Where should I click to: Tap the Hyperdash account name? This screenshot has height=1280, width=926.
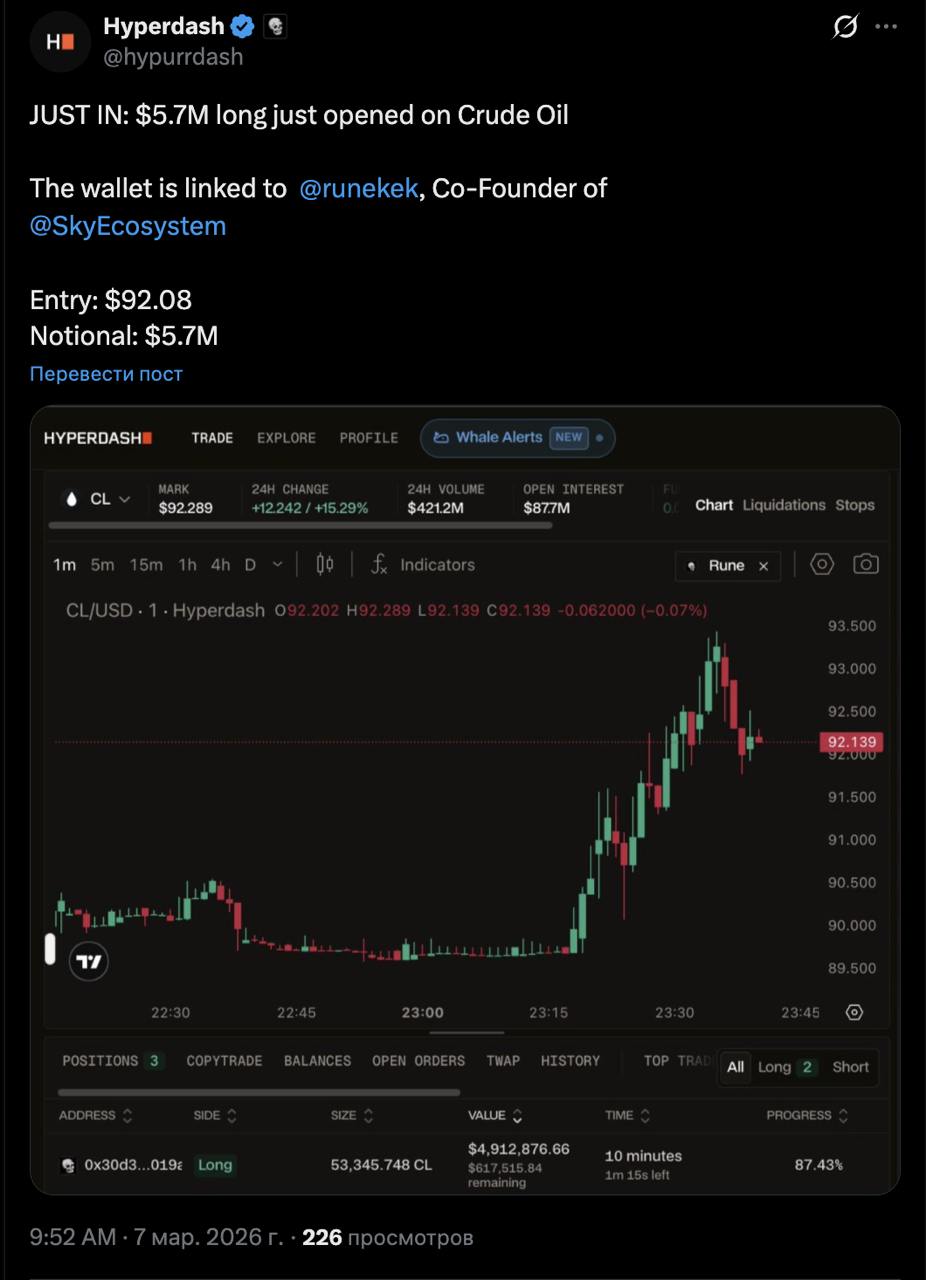163,27
